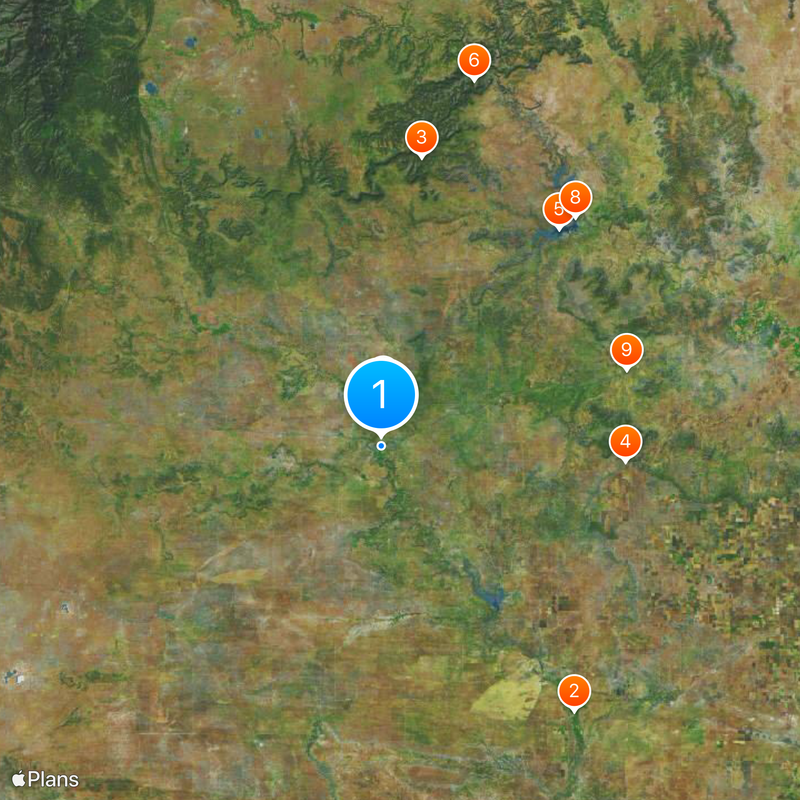Select map pin number 4
800x800 pixels.
pos(625,441)
